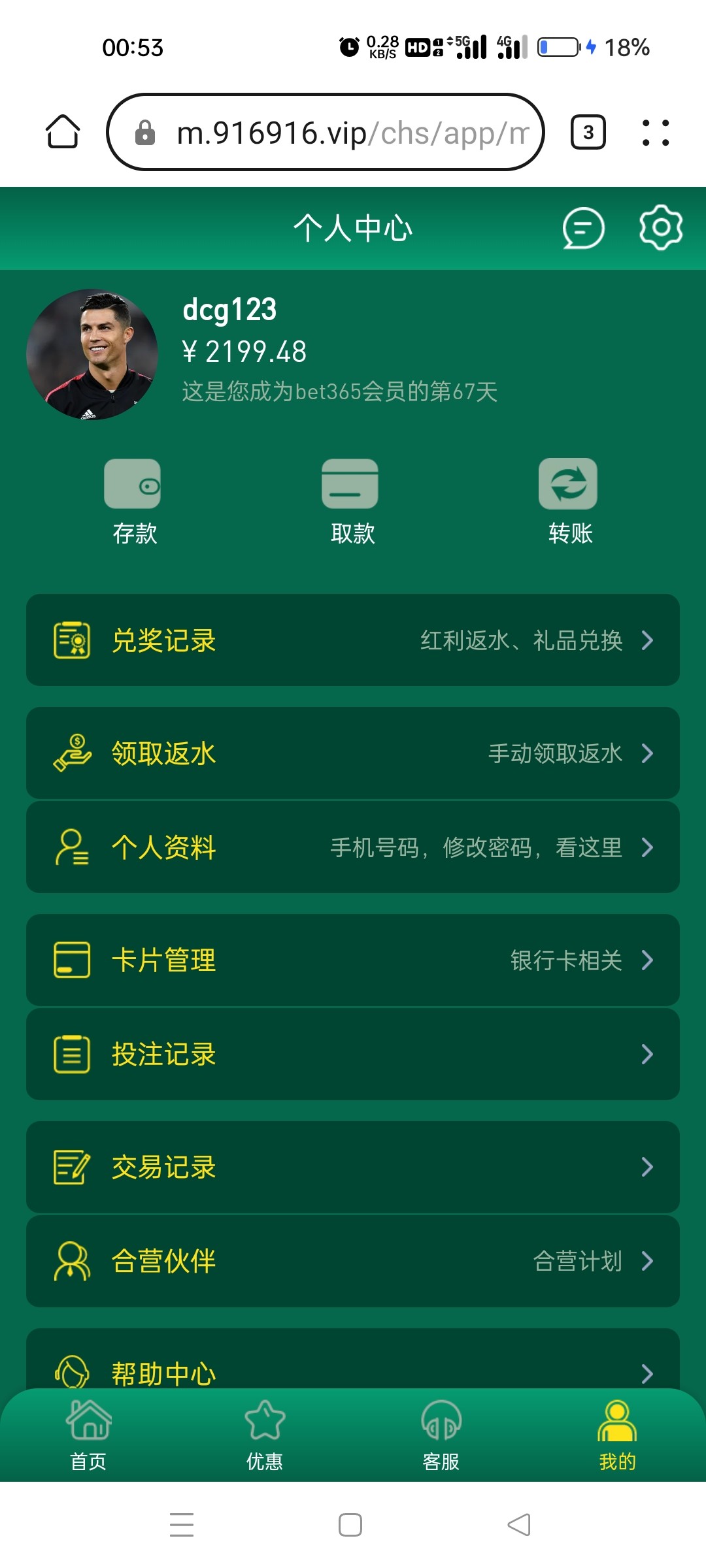Image resolution: width=706 pixels, height=1568 pixels.
Task: Open the 存款 deposit wallet icon
Action: coord(133,485)
